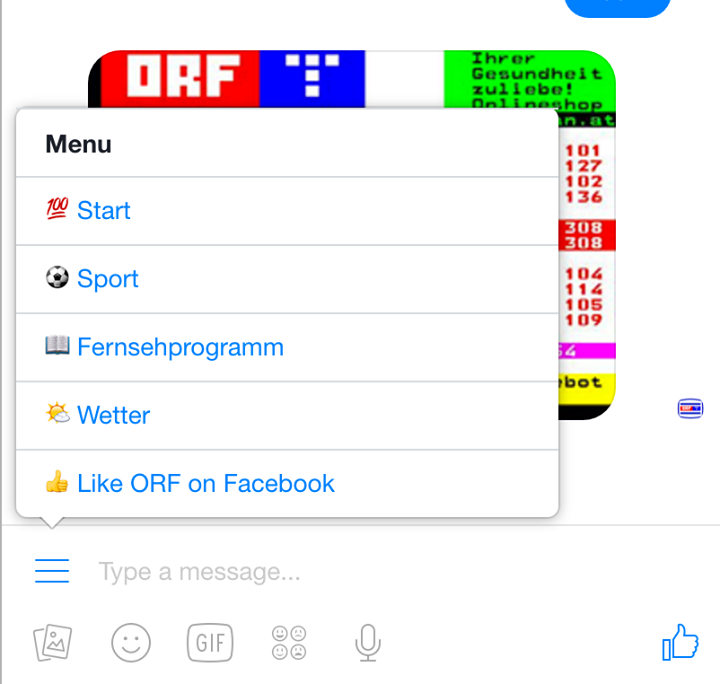Select Start from the bot menu
Screen dimensions: 720x684
pyautogui.click(x=104, y=211)
